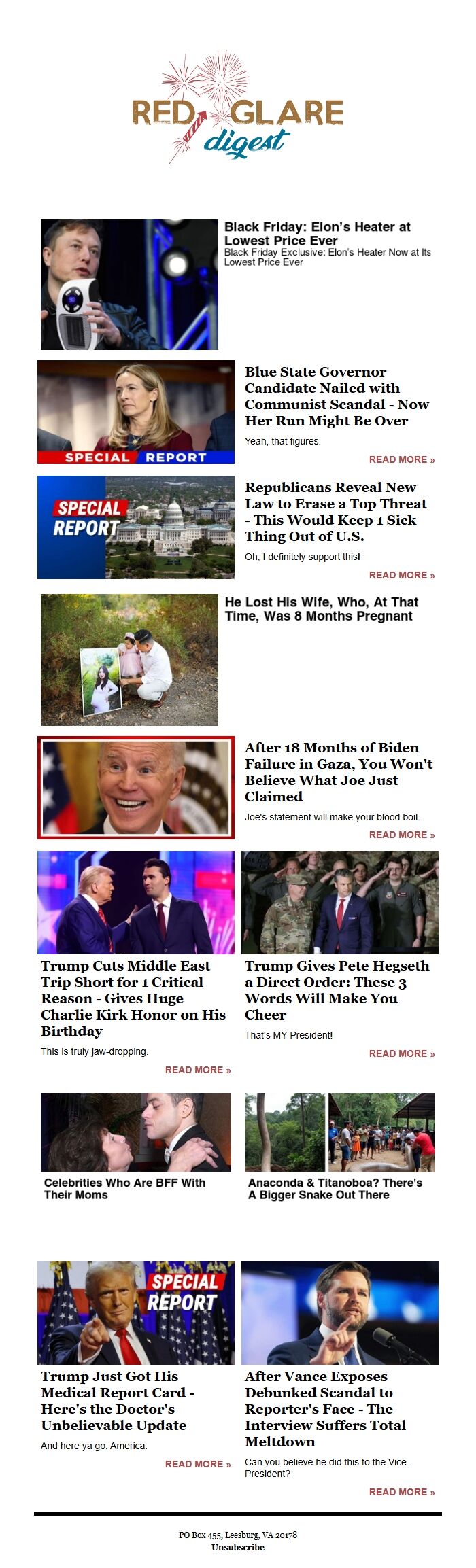Viewport: 476px width, 1568px height.
Task: Open the Joe Biden smiling photo article
Action: [136, 788]
